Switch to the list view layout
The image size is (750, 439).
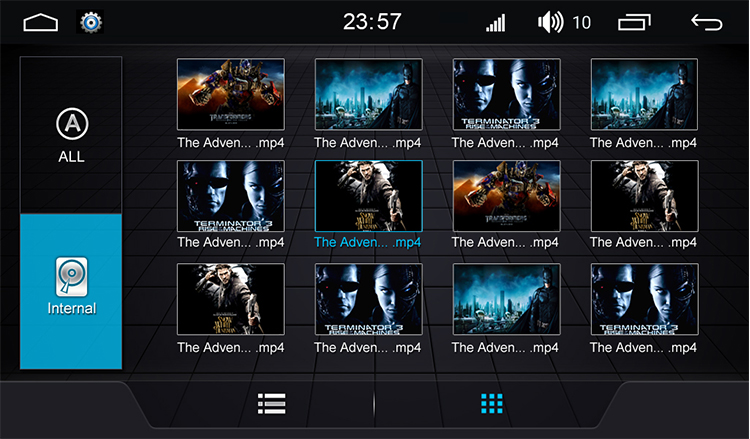(271, 404)
